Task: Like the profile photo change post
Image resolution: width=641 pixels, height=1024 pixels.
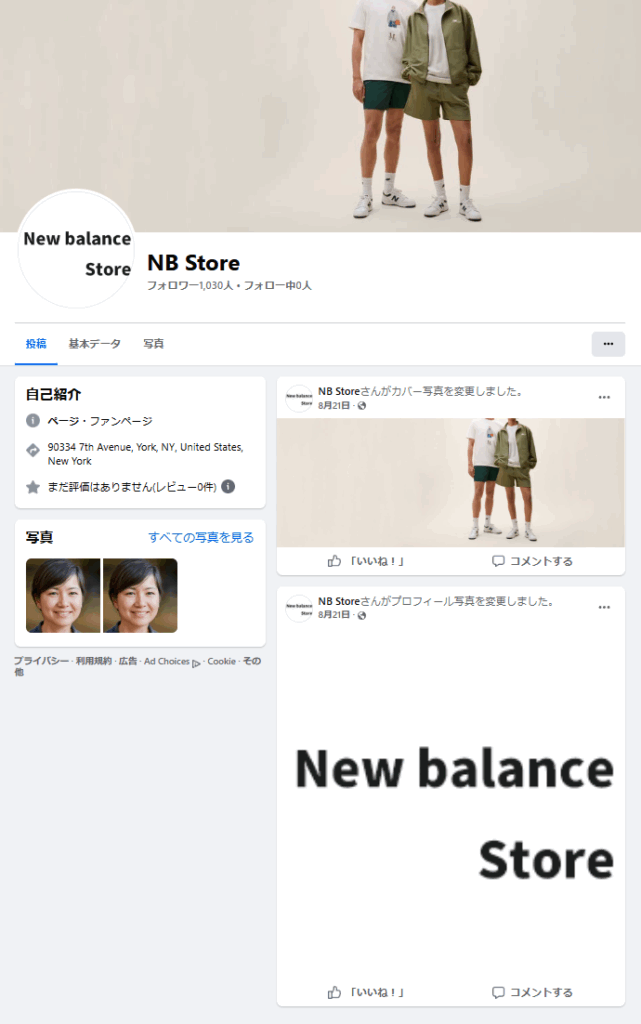Action: [365, 992]
